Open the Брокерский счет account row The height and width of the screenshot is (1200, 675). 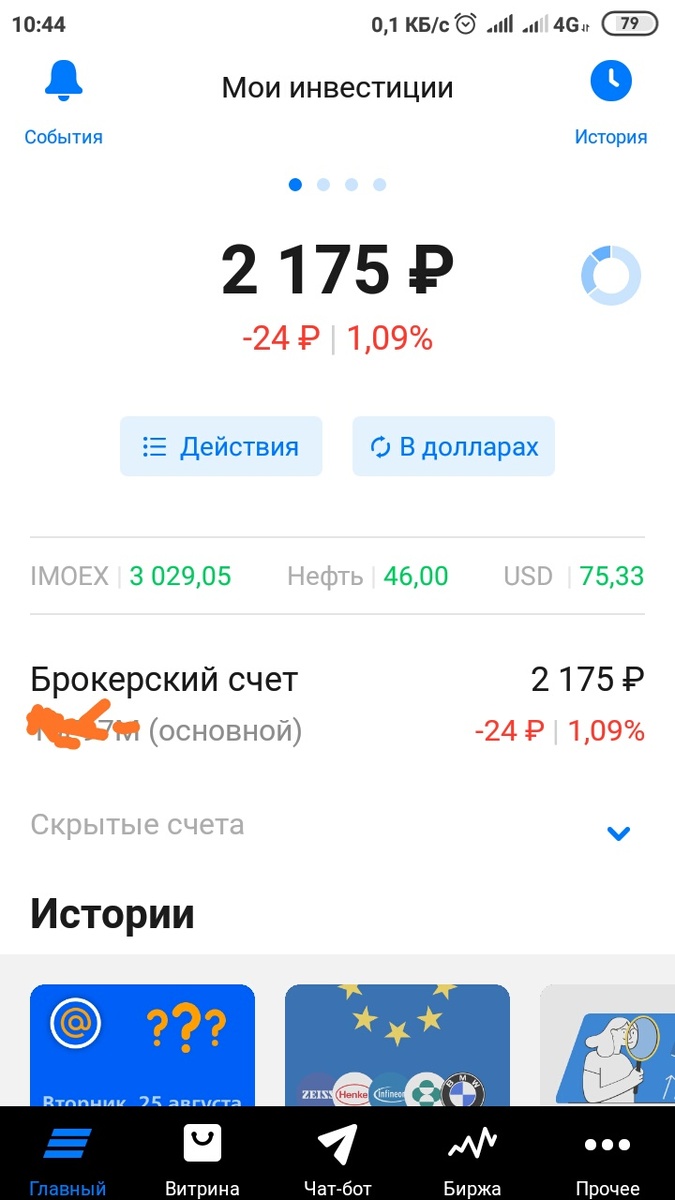tap(337, 705)
